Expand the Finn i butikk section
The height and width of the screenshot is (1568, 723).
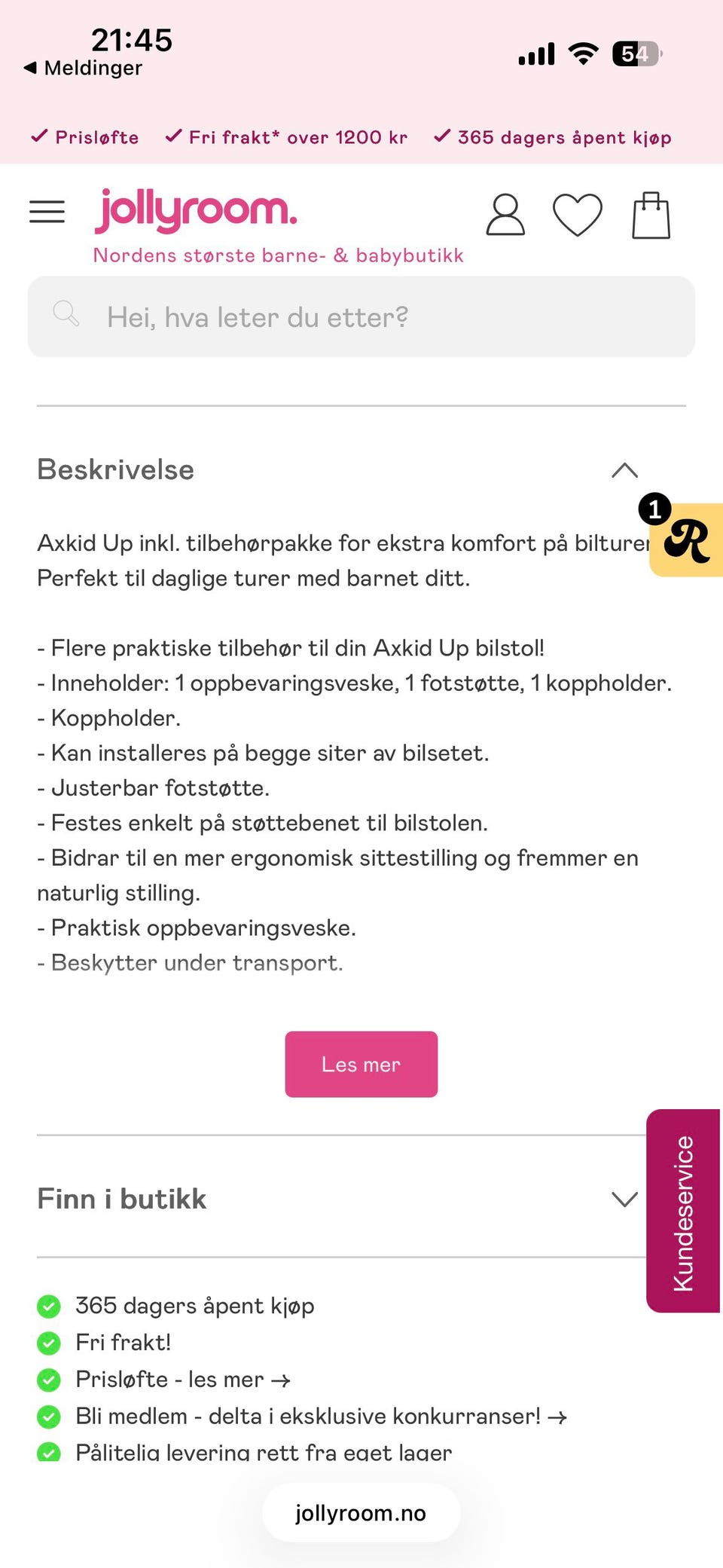tap(624, 1199)
